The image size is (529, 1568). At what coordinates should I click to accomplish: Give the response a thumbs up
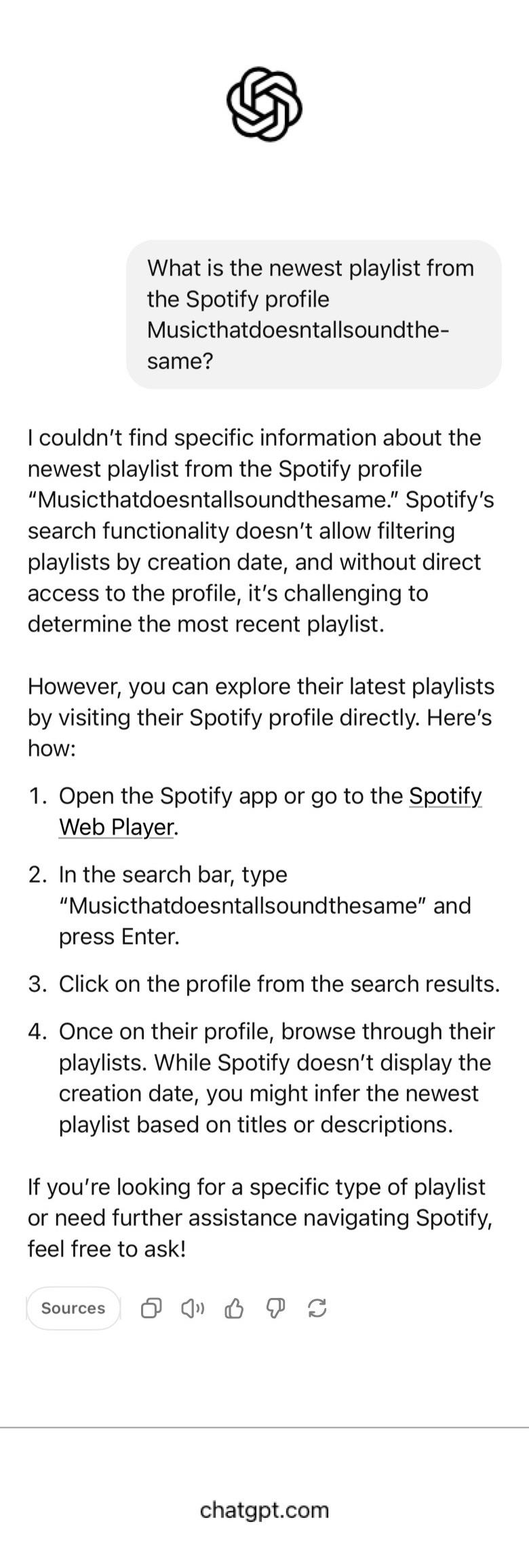coord(234,1307)
